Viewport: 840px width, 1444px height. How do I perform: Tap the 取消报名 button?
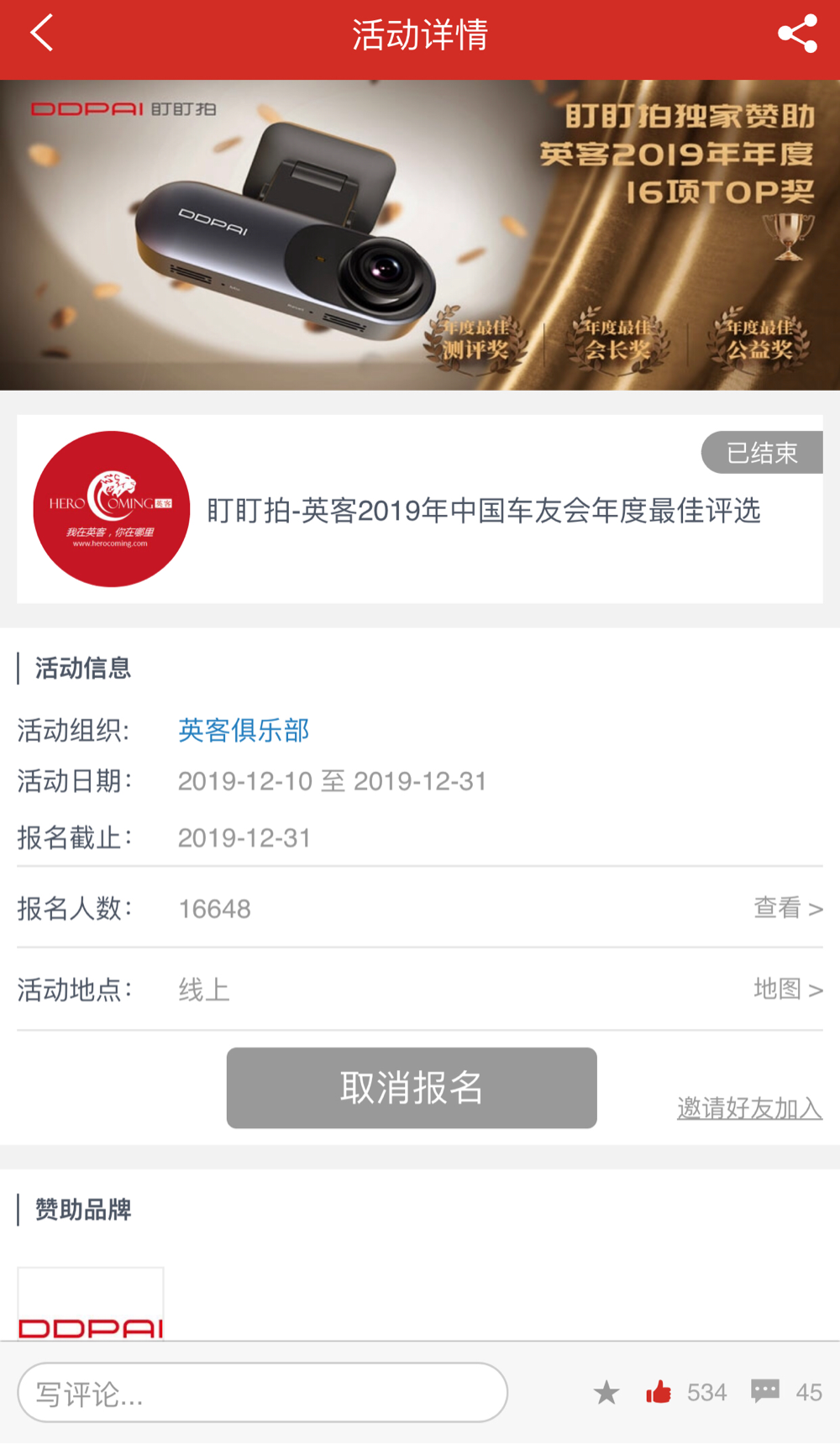(412, 1087)
